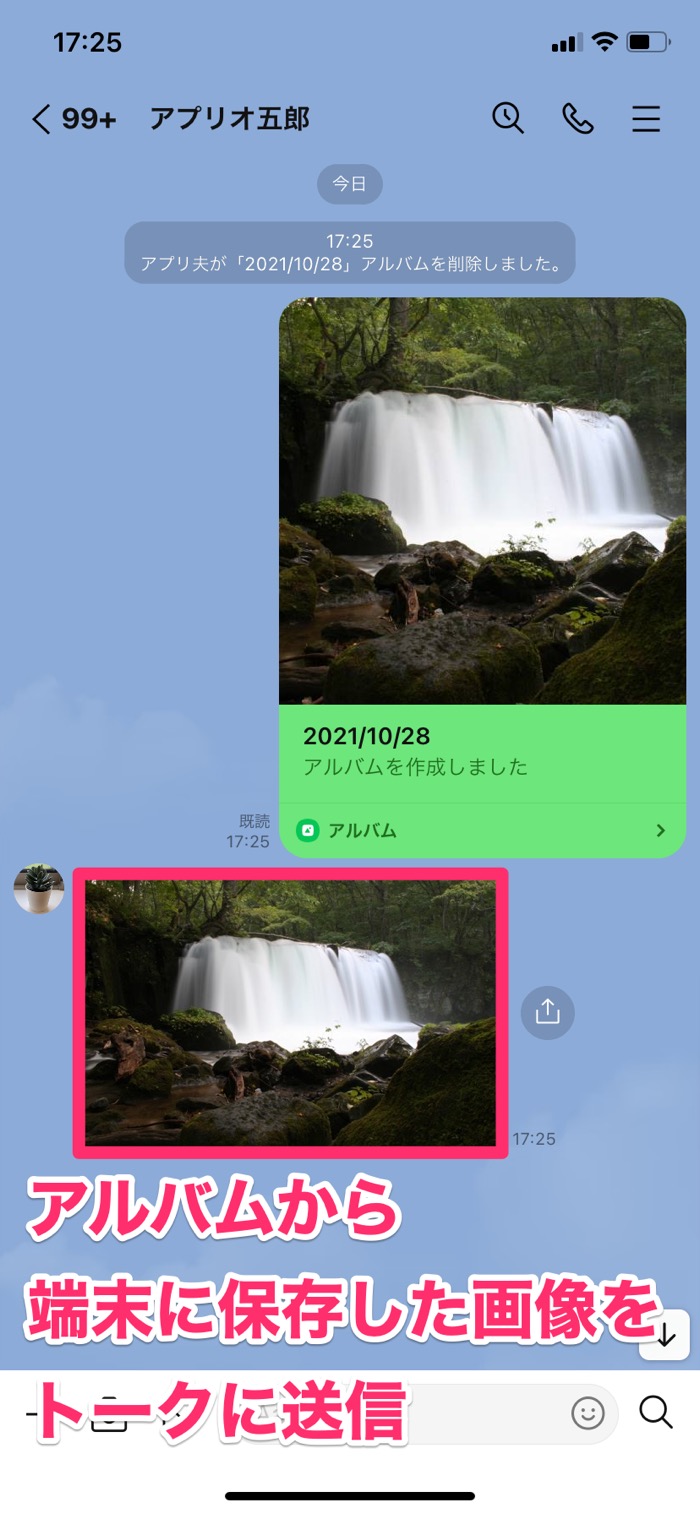Share the received photo
700x1514 pixels.
[547, 1012]
